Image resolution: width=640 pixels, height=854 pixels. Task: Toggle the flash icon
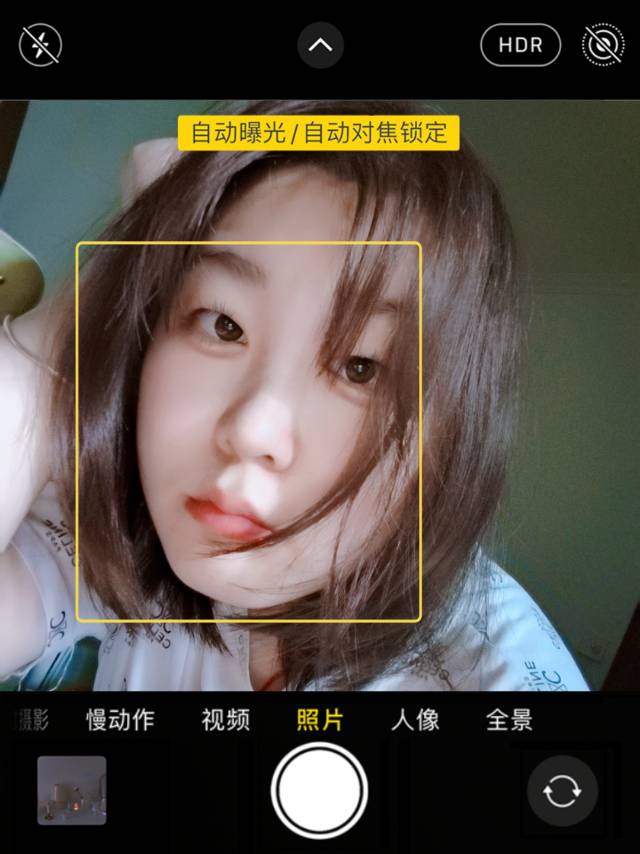41,45
